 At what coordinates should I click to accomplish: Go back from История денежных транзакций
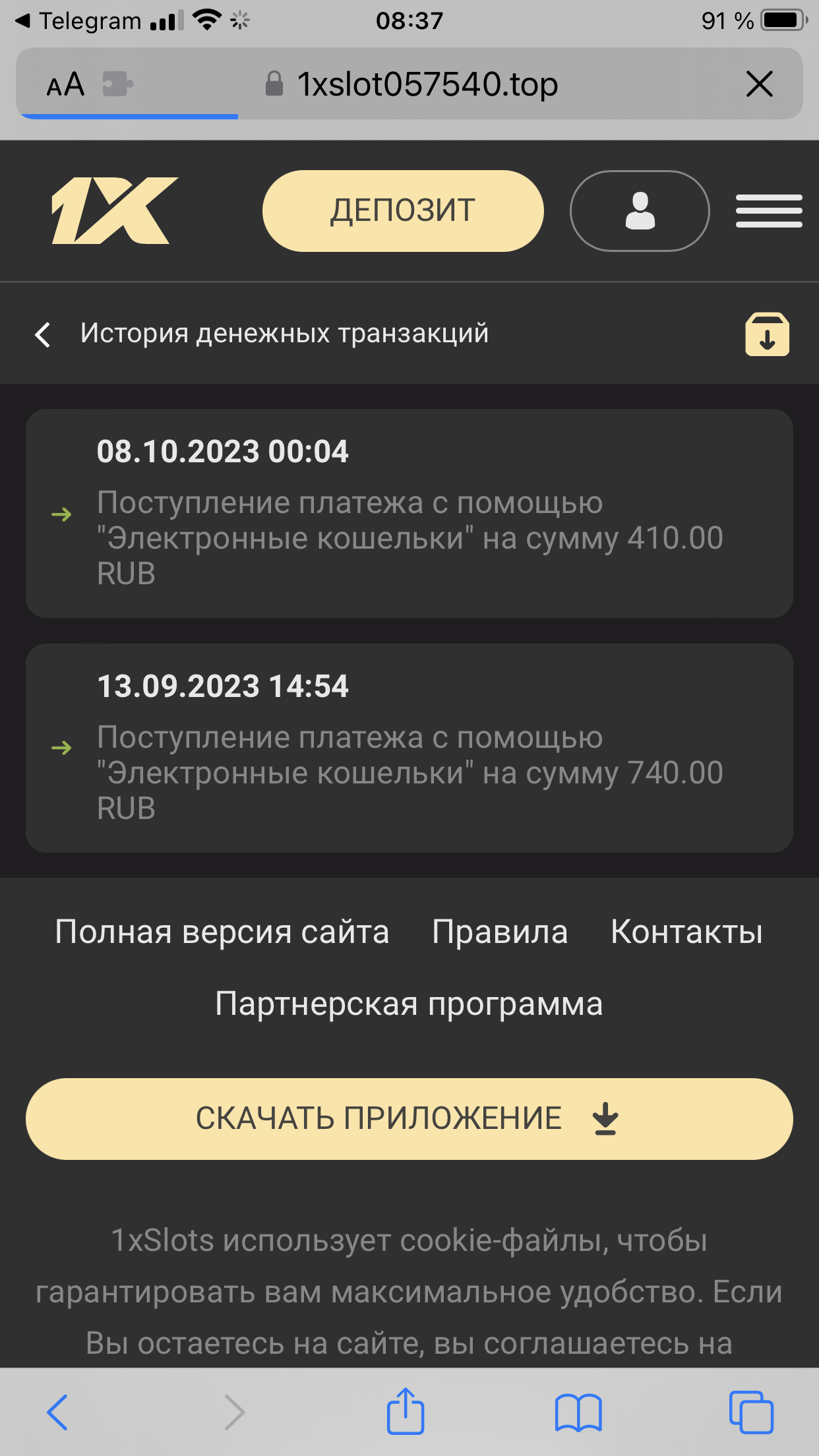coord(43,334)
